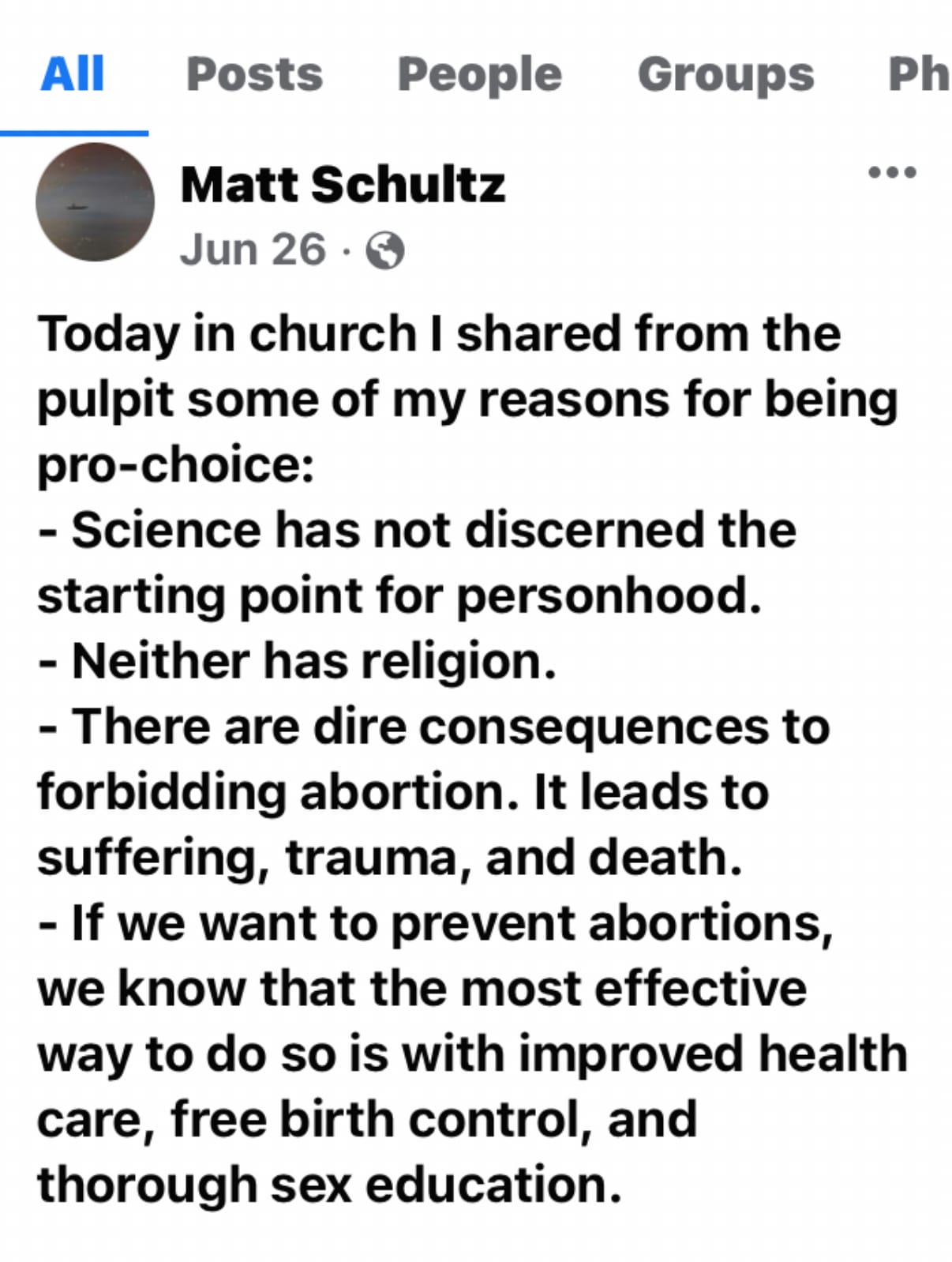Switch to the Groups tab
Viewport: 952px width, 1262px height.
pyautogui.click(x=725, y=75)
